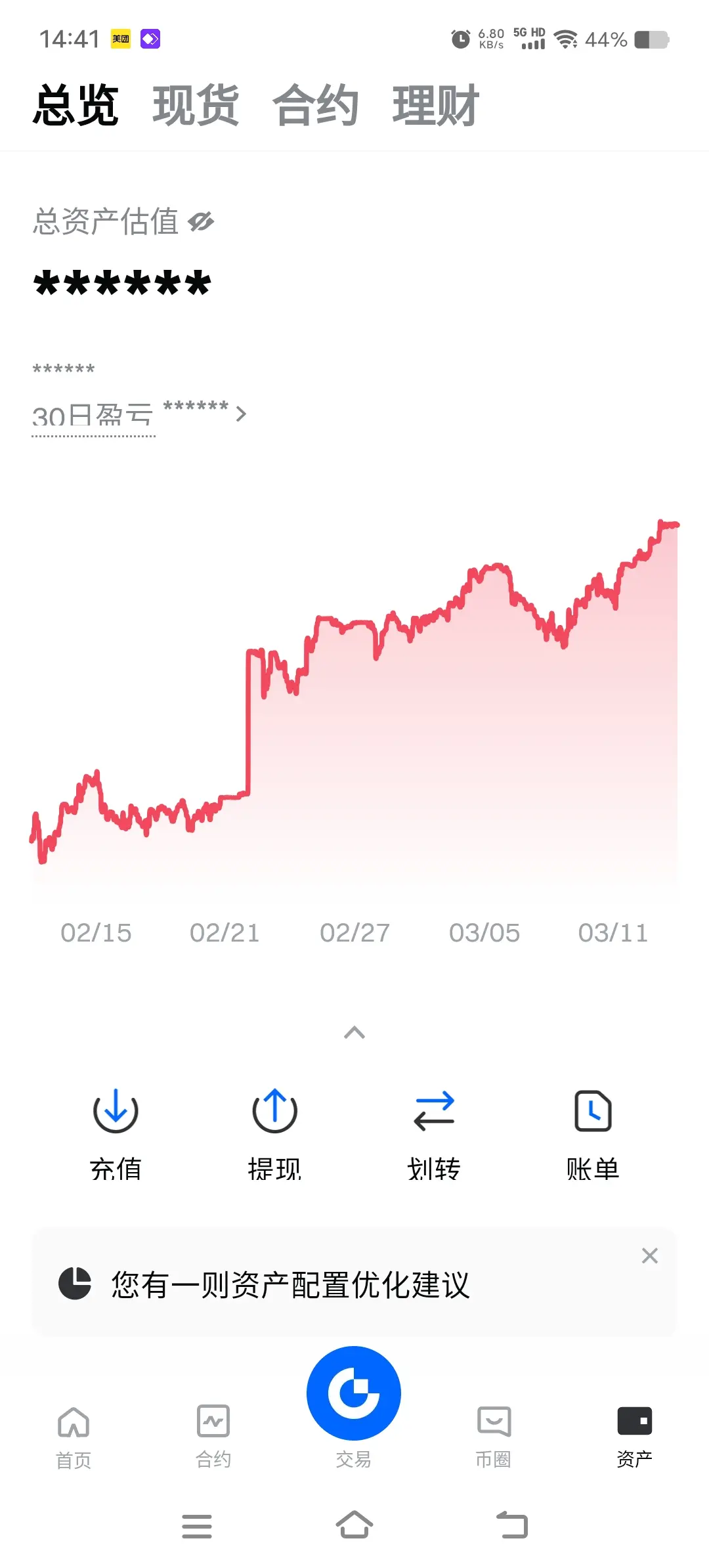
Task: Switch to the 合约 top tab
Action: [x=316, y=105]
